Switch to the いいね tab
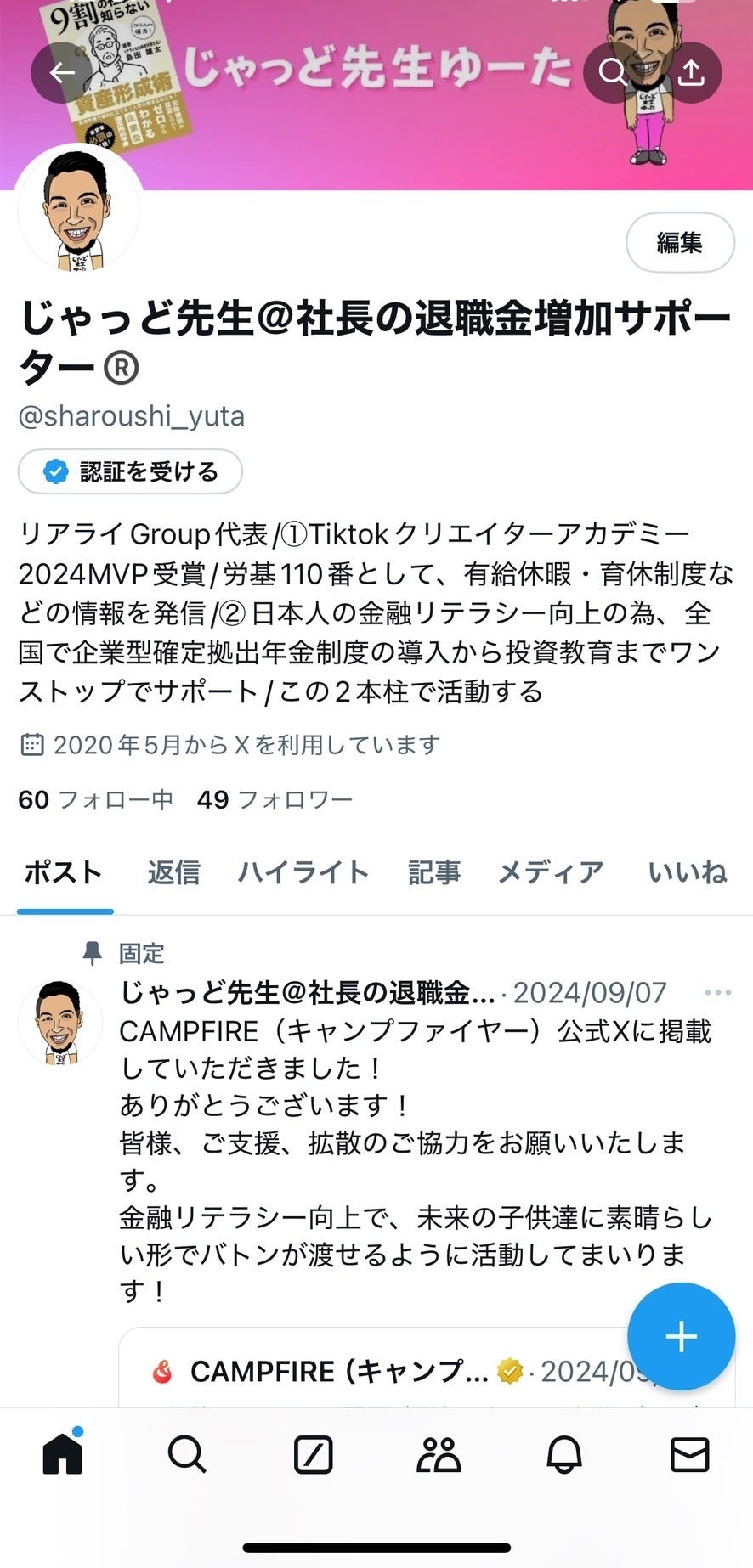 coord(687,872)
